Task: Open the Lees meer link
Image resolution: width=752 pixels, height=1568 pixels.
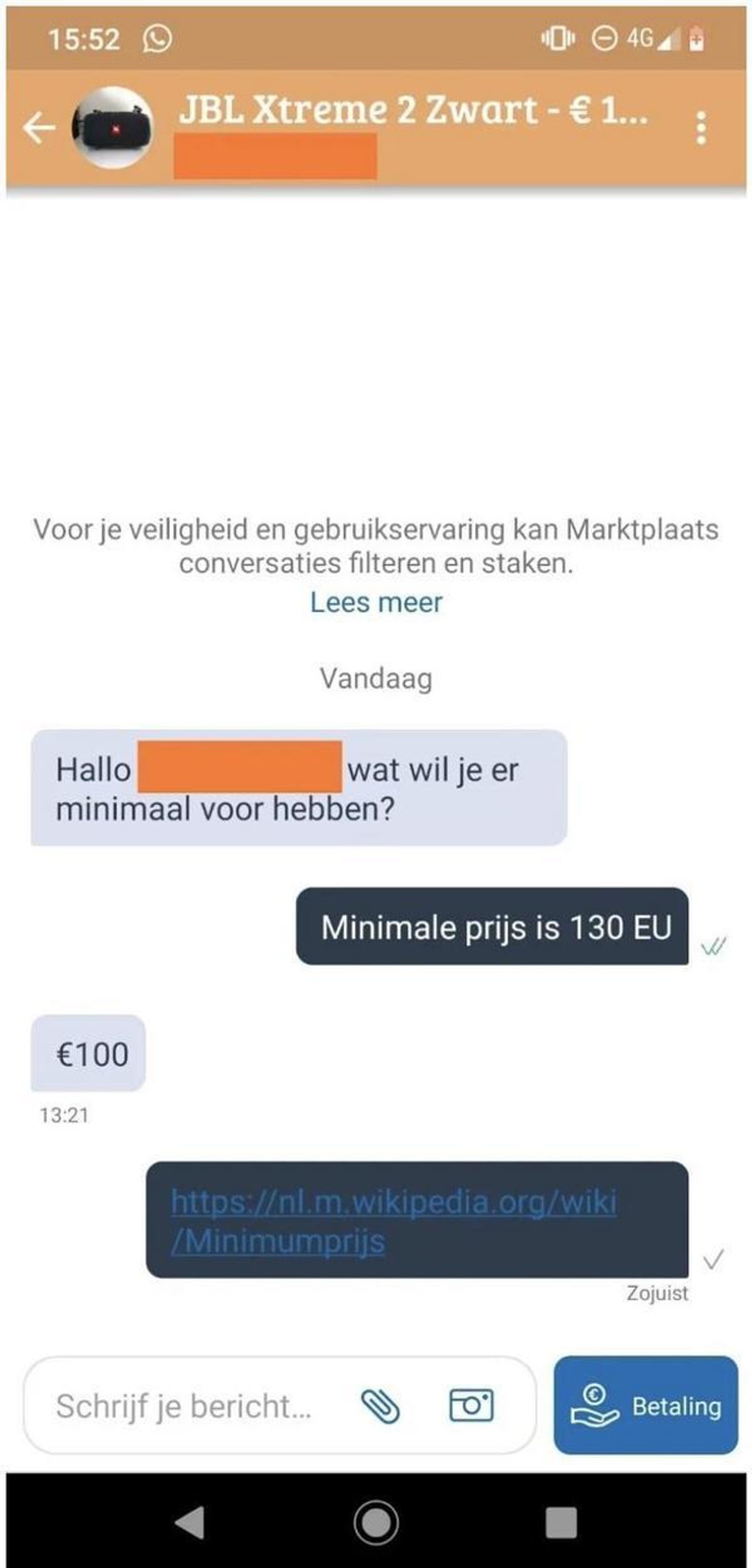Action: point(376,602)
